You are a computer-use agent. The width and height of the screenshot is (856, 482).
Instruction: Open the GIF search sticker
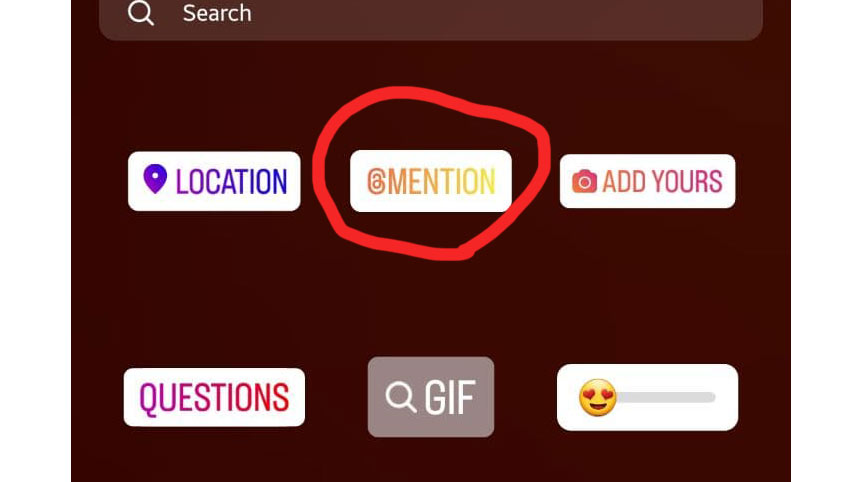tap(431, 397)
